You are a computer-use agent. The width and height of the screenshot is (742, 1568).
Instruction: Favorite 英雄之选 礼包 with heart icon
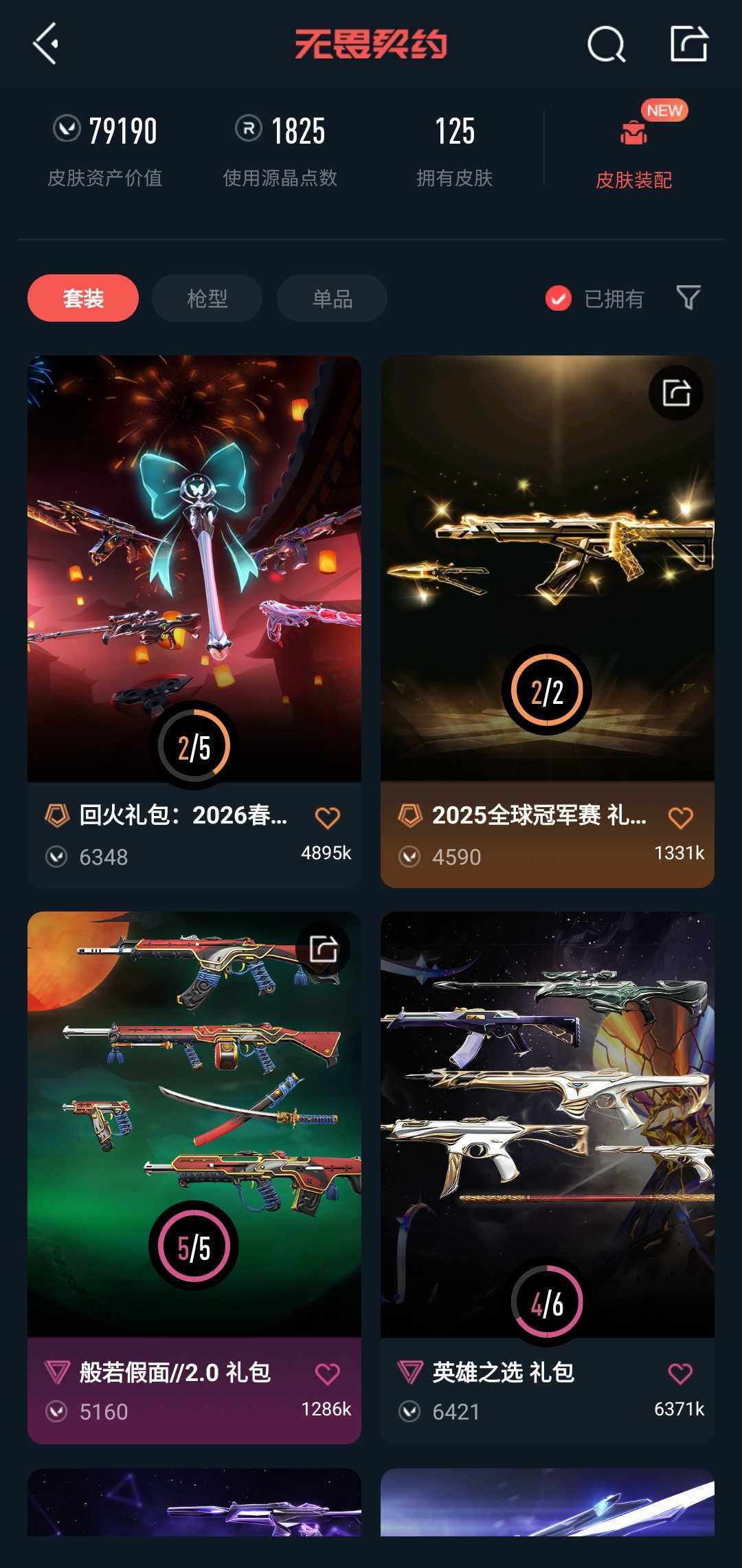(681, 1373)
